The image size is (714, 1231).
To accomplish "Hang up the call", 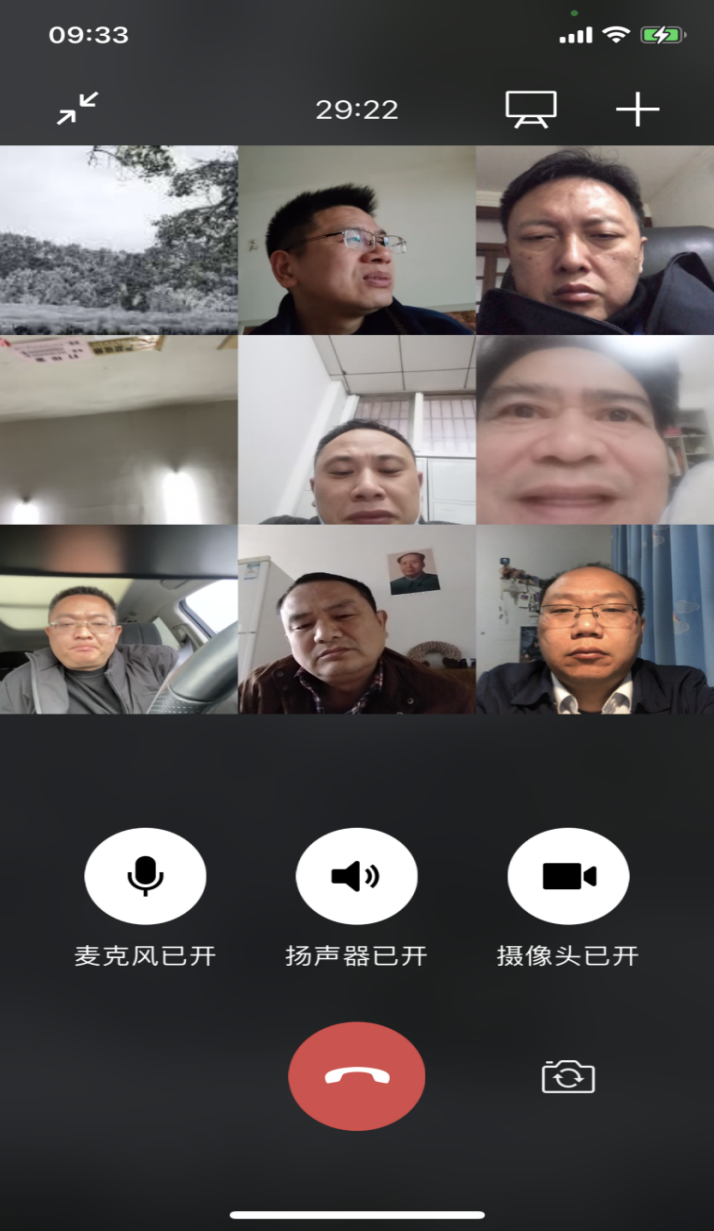I will click(356, 1076).
